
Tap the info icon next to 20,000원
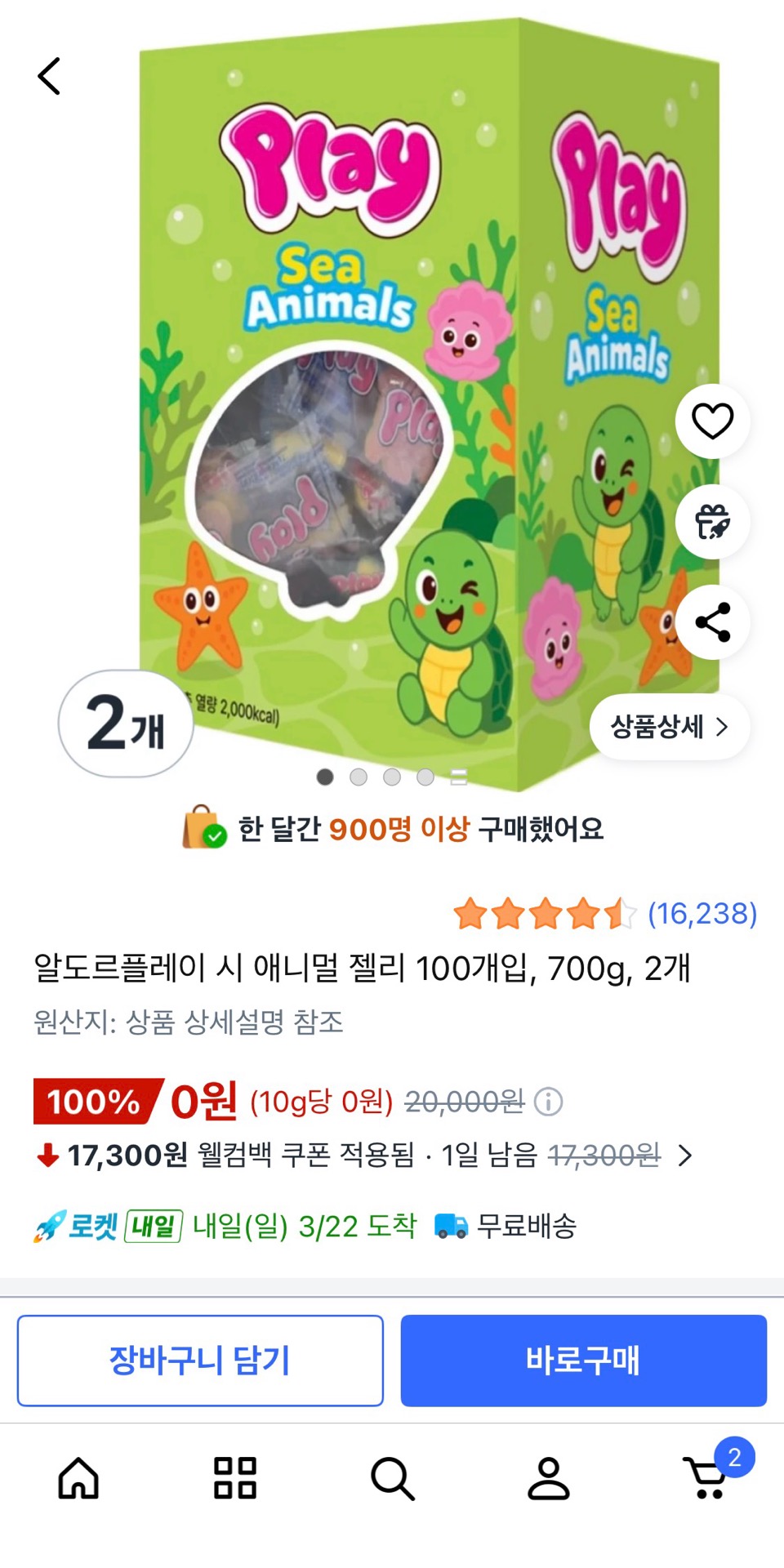point(548,1102)
